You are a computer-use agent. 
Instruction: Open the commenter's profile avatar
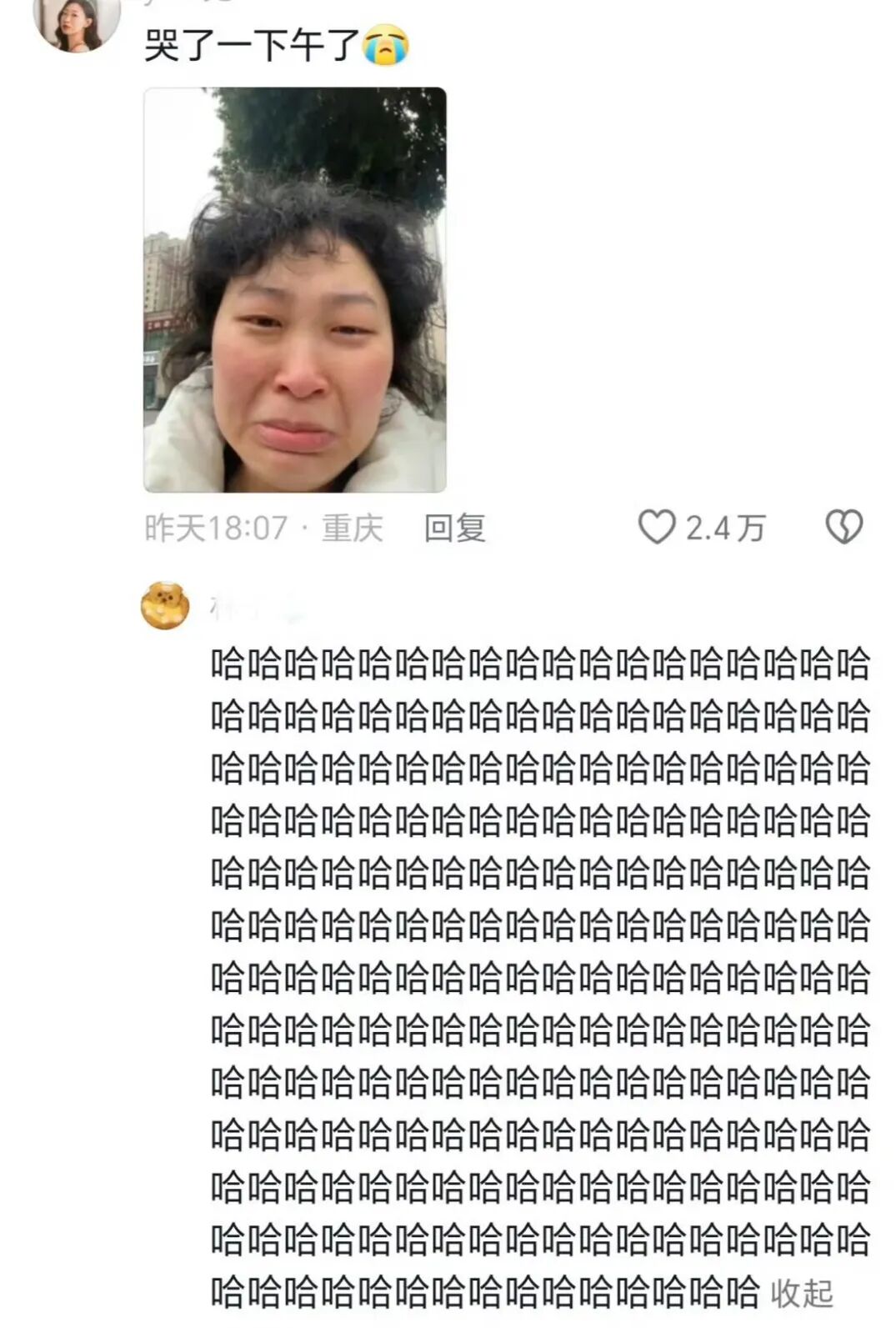coord(77,22)
